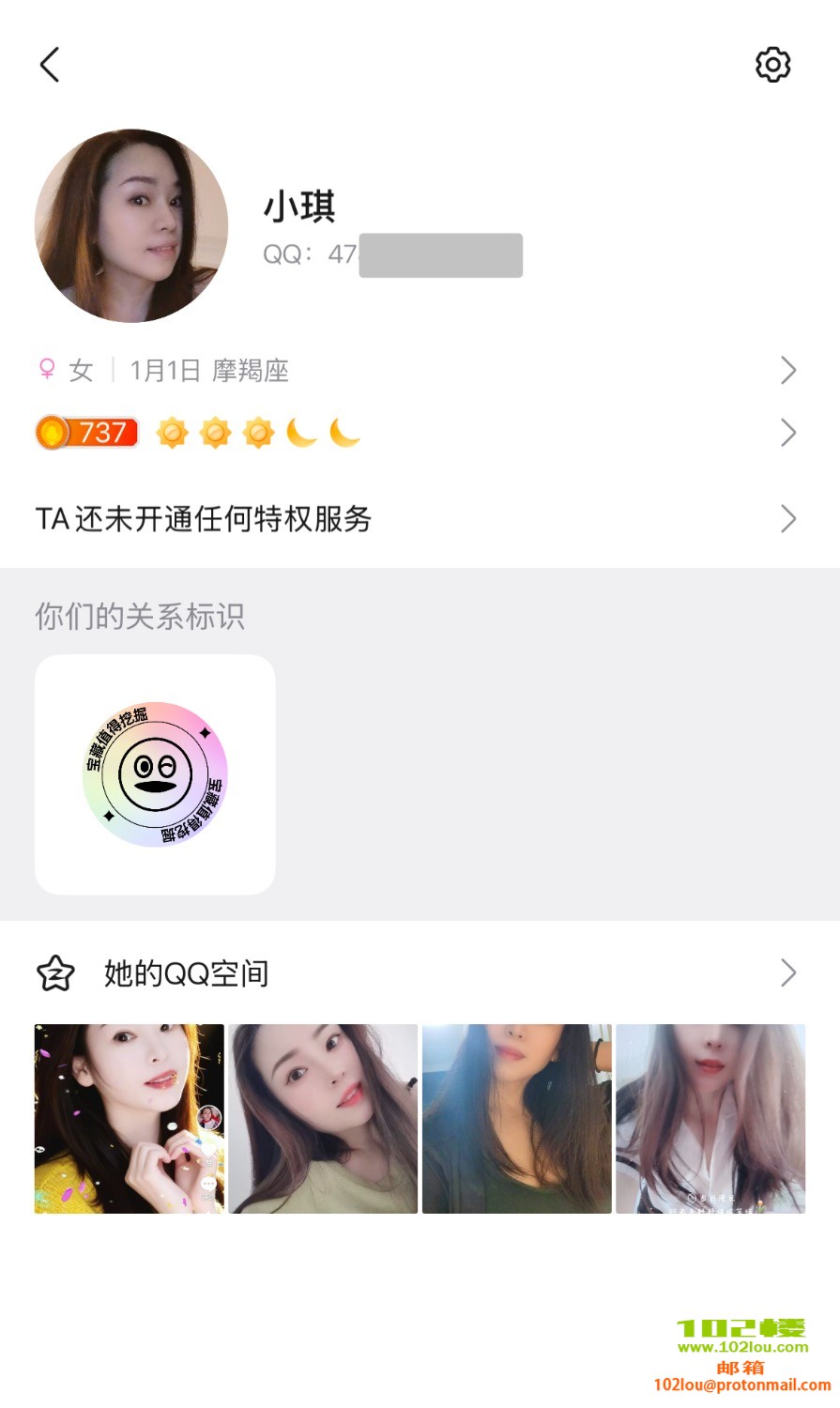This screenshot has width=840, height=1408.
Task: View the large profile avatar
Action: pyautogui.click(x=131, y=226)
